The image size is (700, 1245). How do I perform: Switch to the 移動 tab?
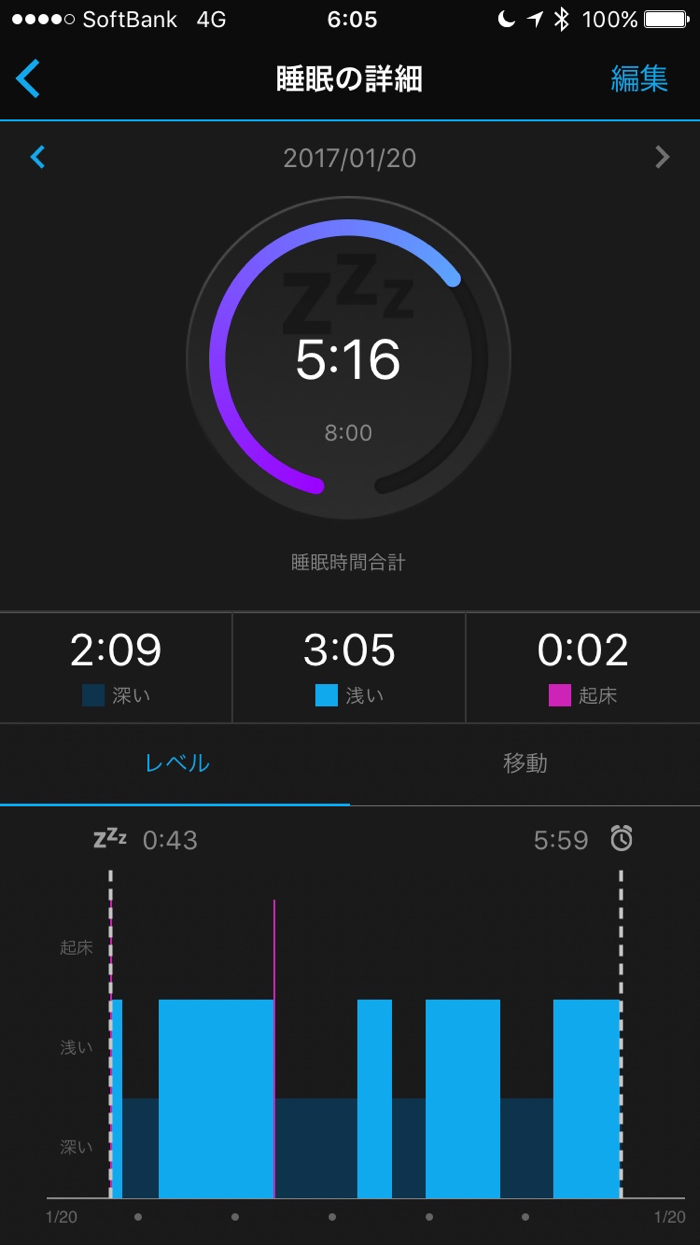coord(525,763)
